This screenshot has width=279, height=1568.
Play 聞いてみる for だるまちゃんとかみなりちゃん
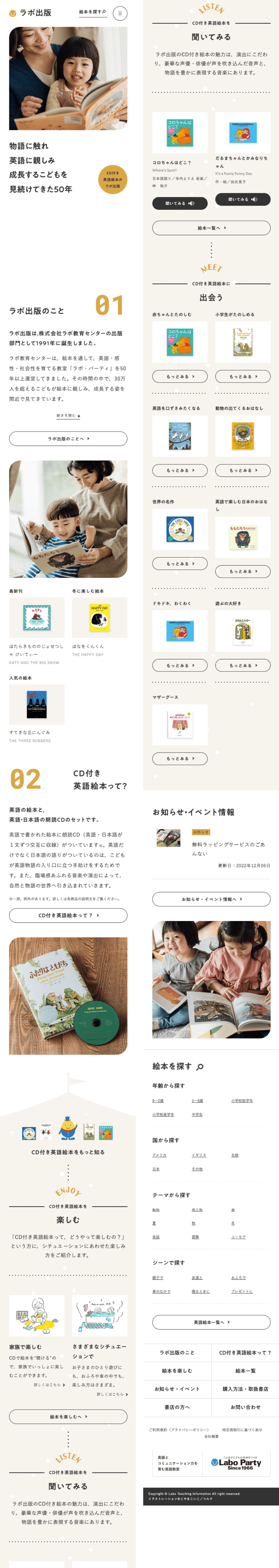click(242, 199)
